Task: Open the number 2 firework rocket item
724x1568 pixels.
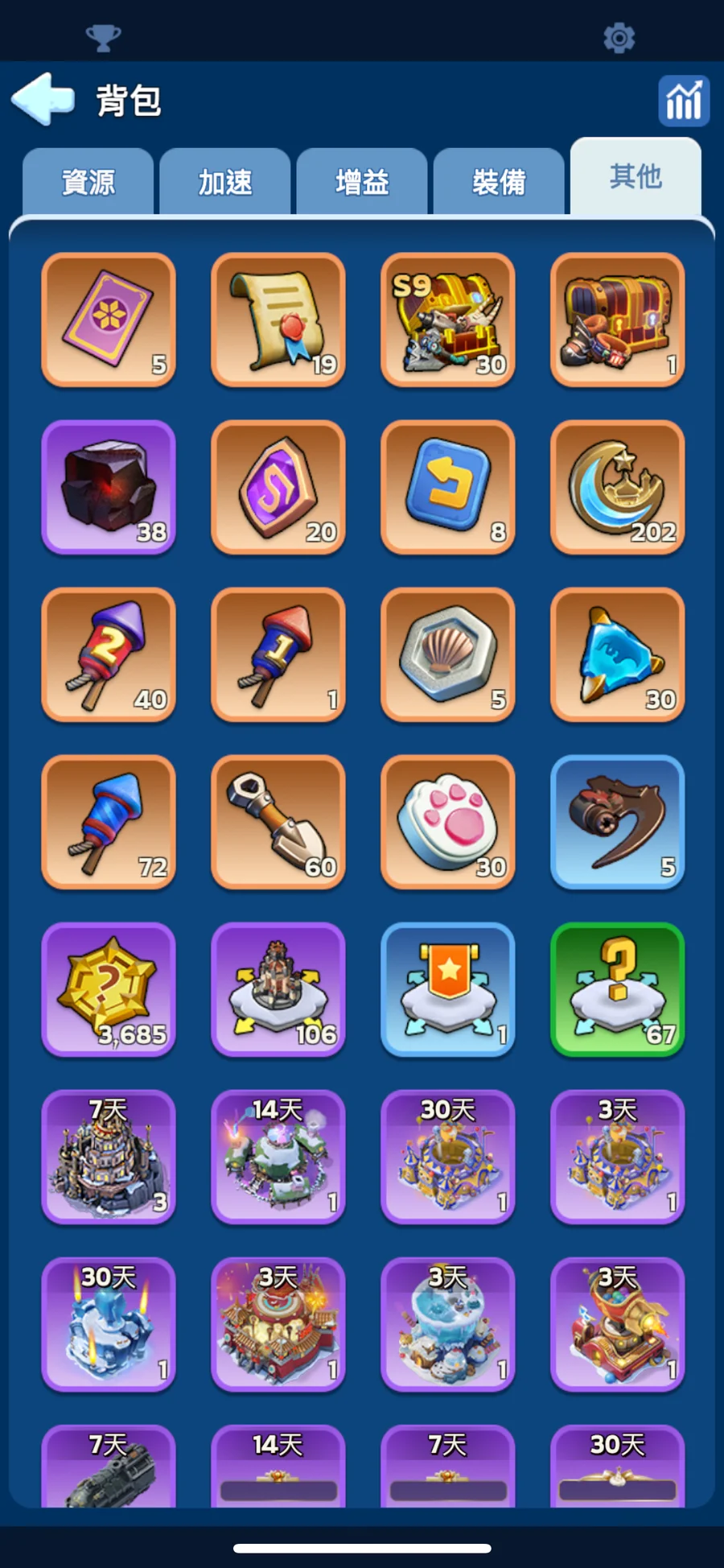Action: (x=109, y=654)
